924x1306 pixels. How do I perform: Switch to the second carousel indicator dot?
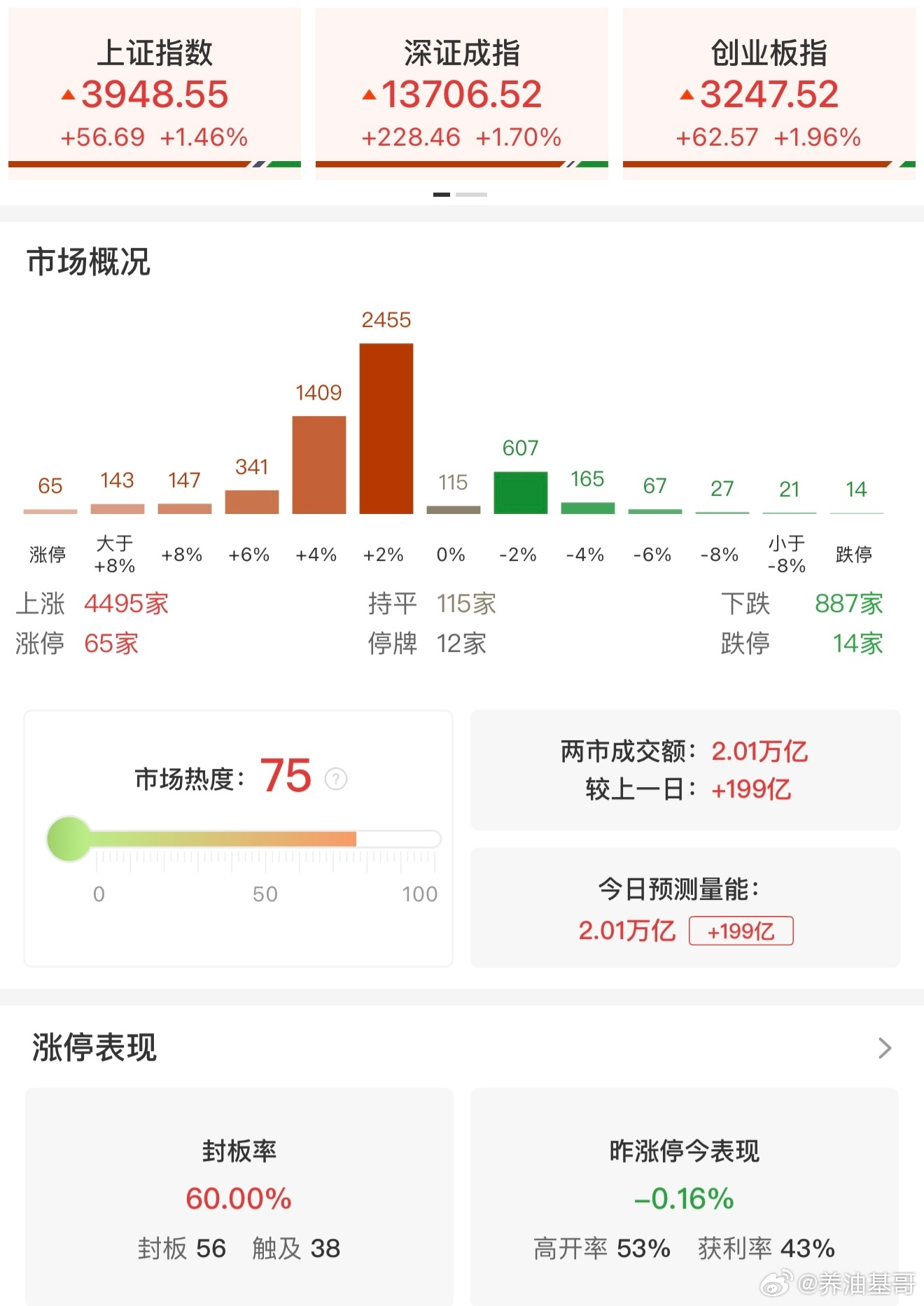click(x=471, y=194)
